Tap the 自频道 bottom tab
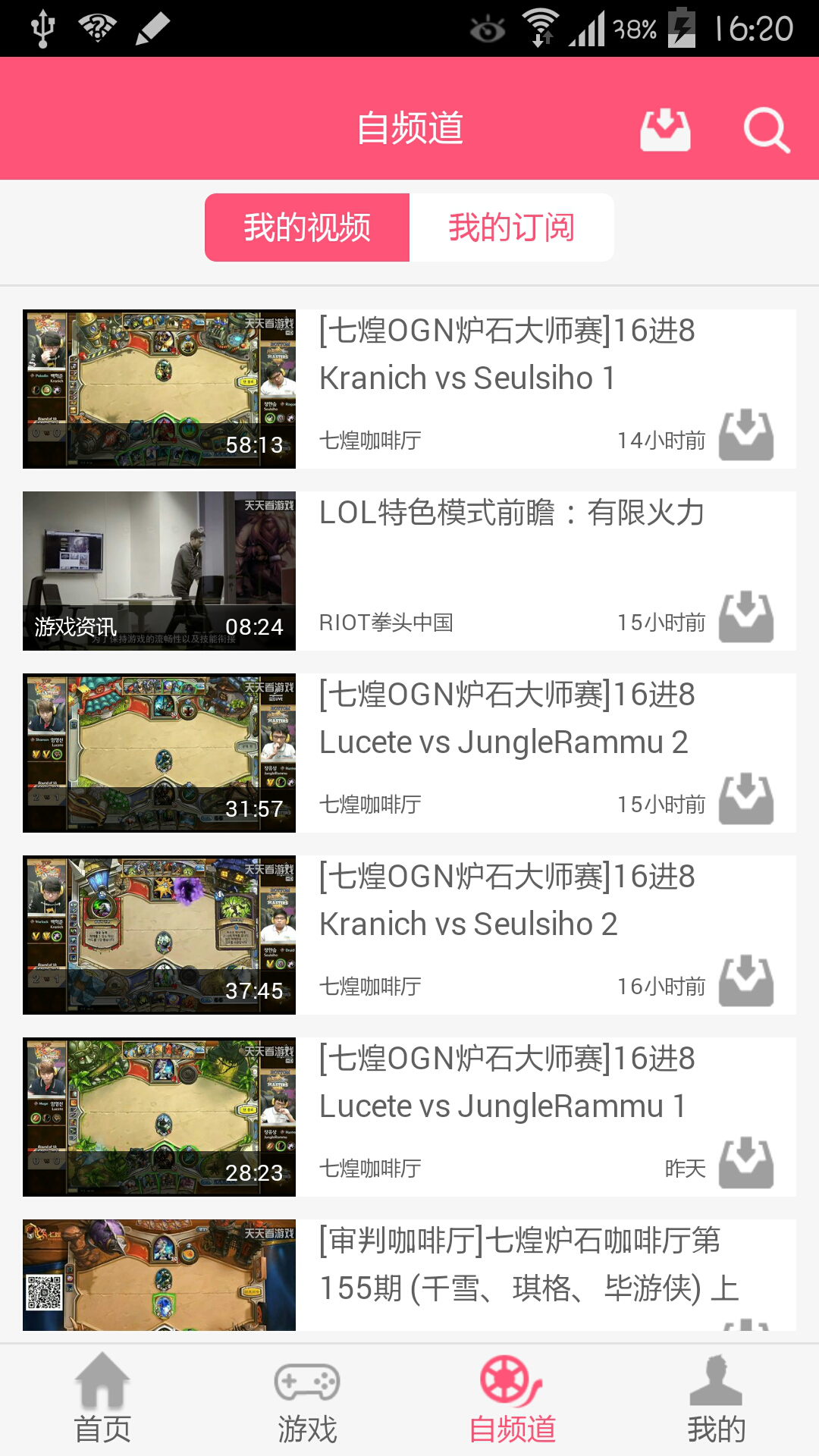 512,1400
